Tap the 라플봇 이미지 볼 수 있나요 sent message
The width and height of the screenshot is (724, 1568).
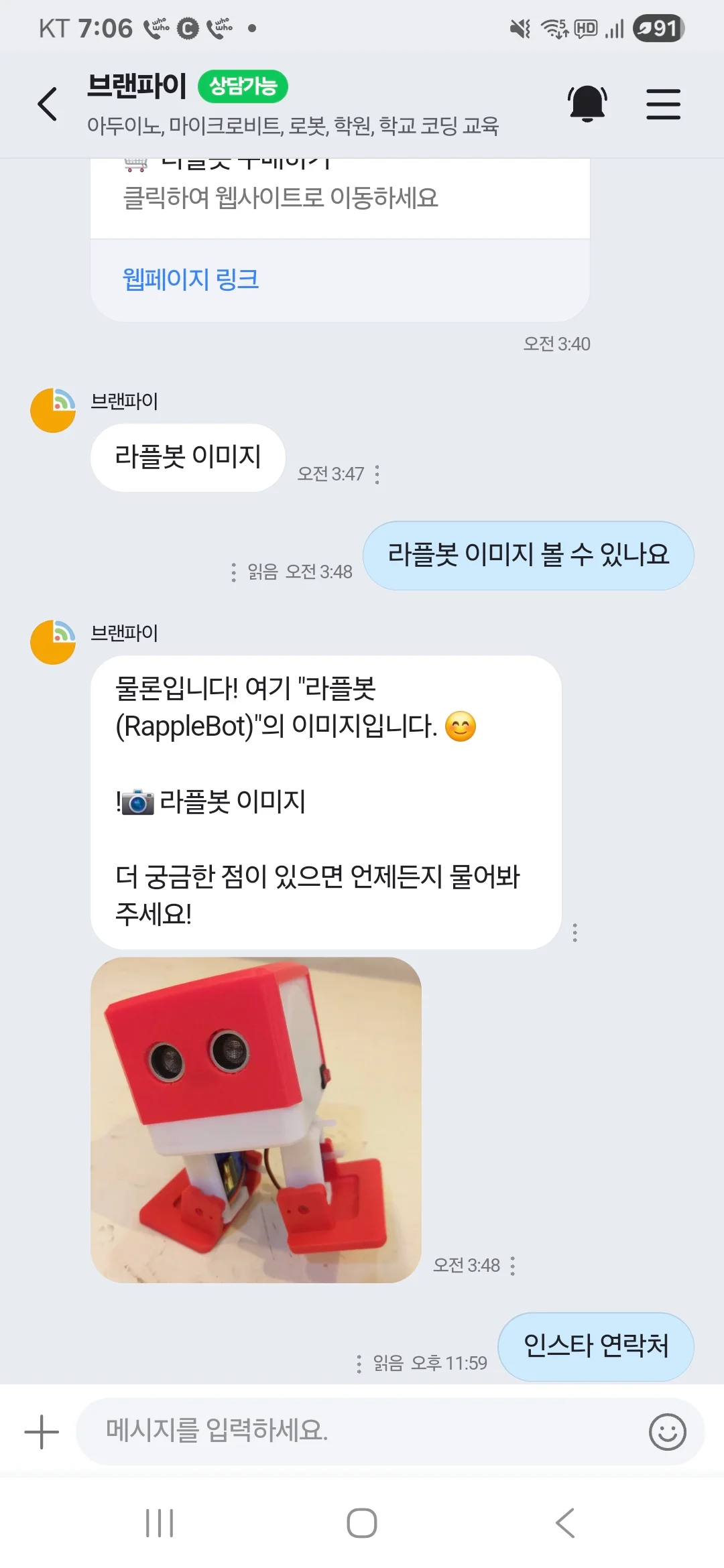(528, 556)
